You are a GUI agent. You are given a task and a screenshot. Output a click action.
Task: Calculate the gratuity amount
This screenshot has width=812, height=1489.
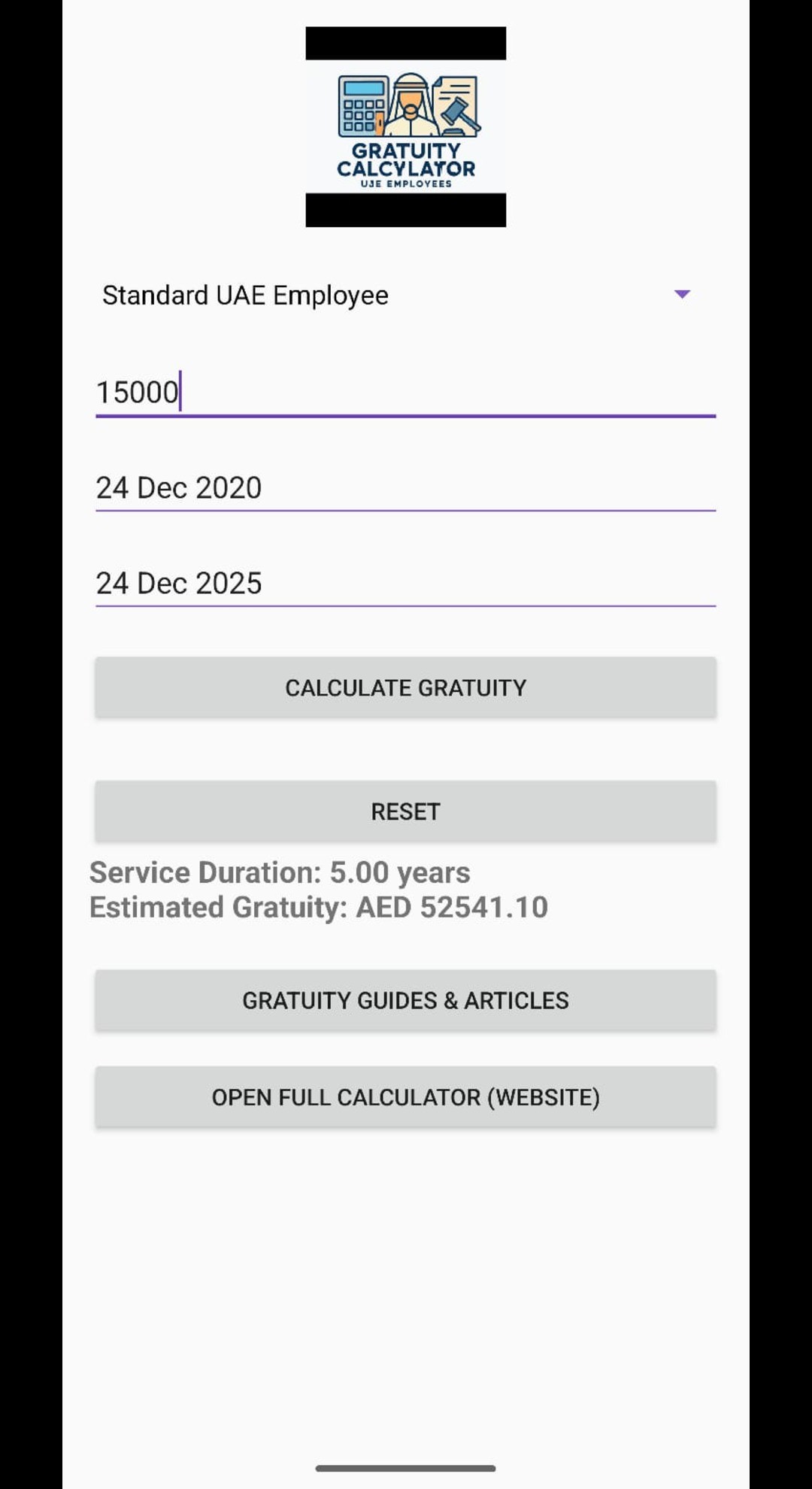click(x=405, y=687)
